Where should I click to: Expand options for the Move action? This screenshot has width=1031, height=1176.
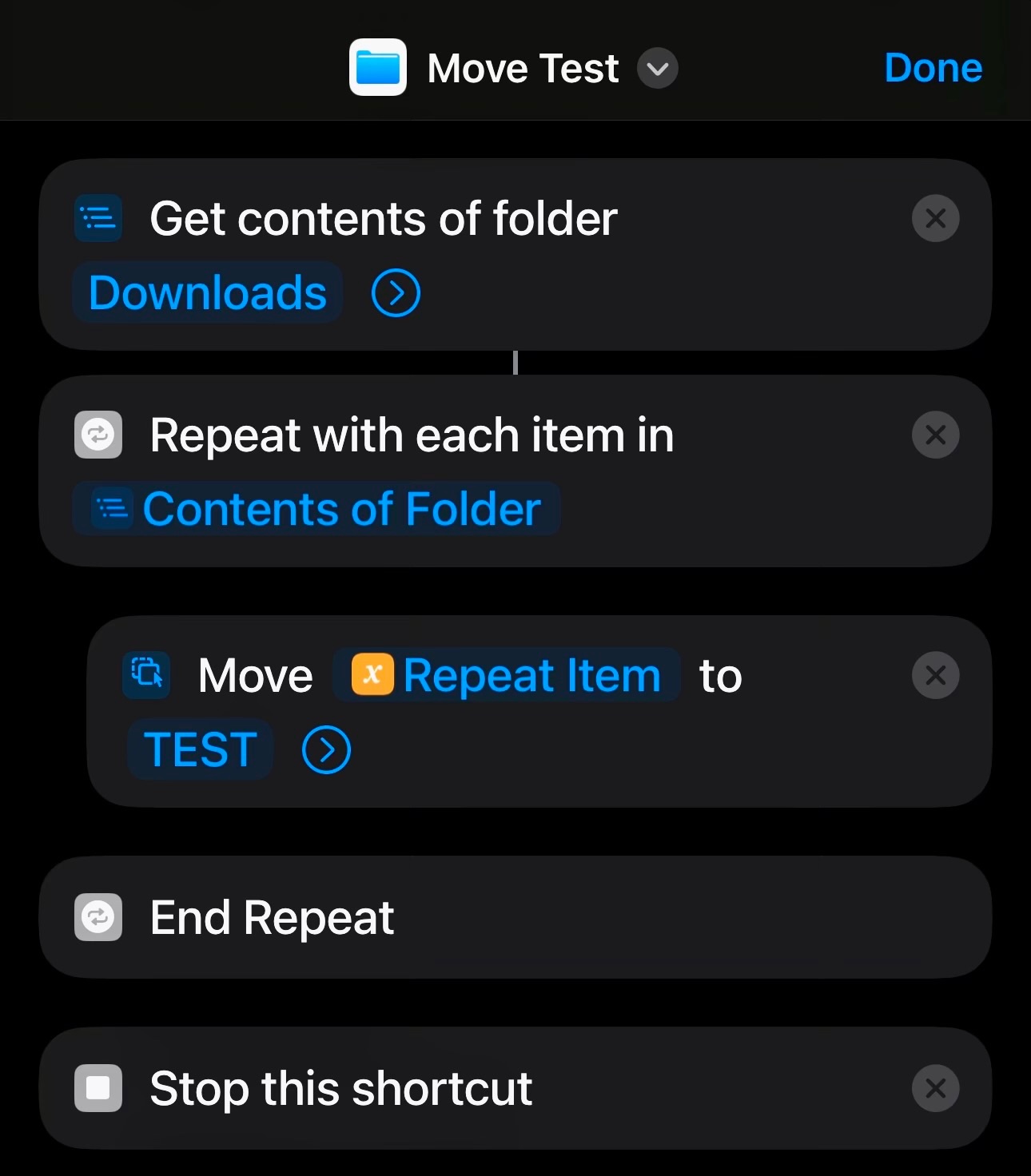[326, 750]
